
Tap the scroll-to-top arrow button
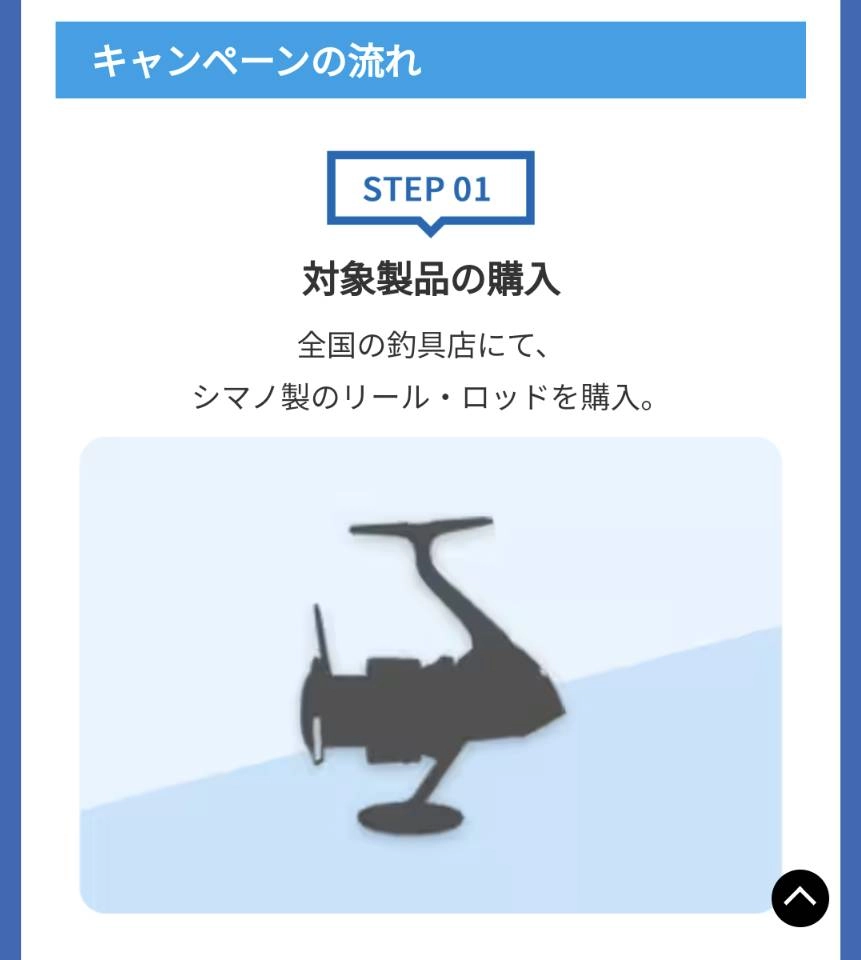click(x=800, y=898)
